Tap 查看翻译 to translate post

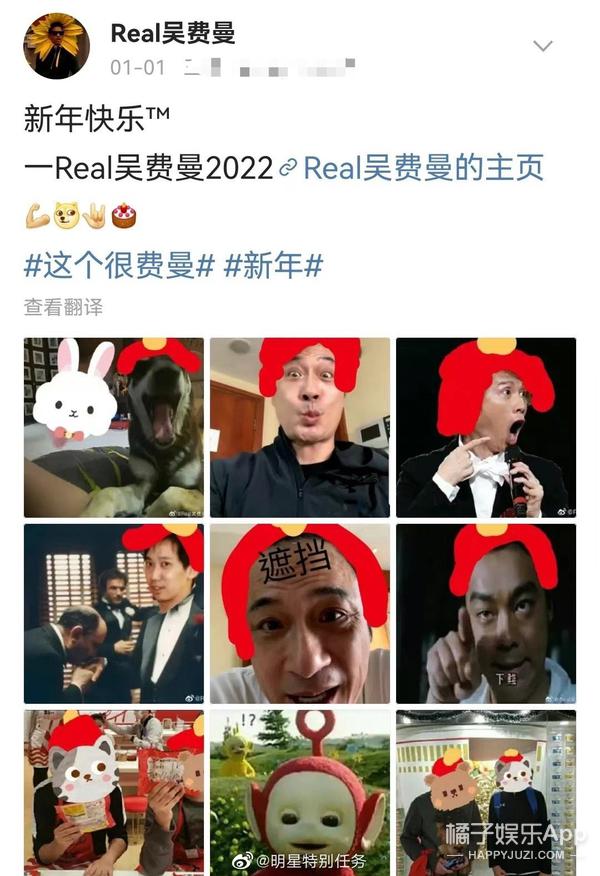coord(63,307)
